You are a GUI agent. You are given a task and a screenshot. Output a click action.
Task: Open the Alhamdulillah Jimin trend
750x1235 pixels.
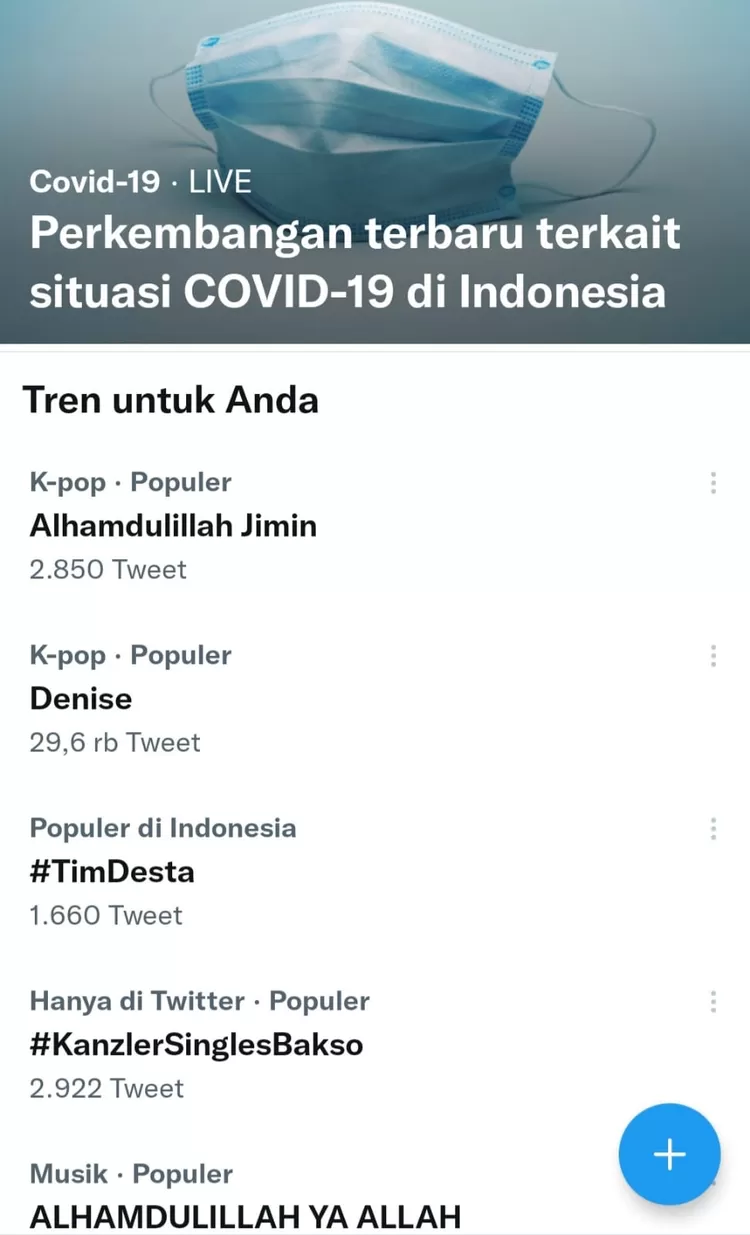click(x=173, y=525)
